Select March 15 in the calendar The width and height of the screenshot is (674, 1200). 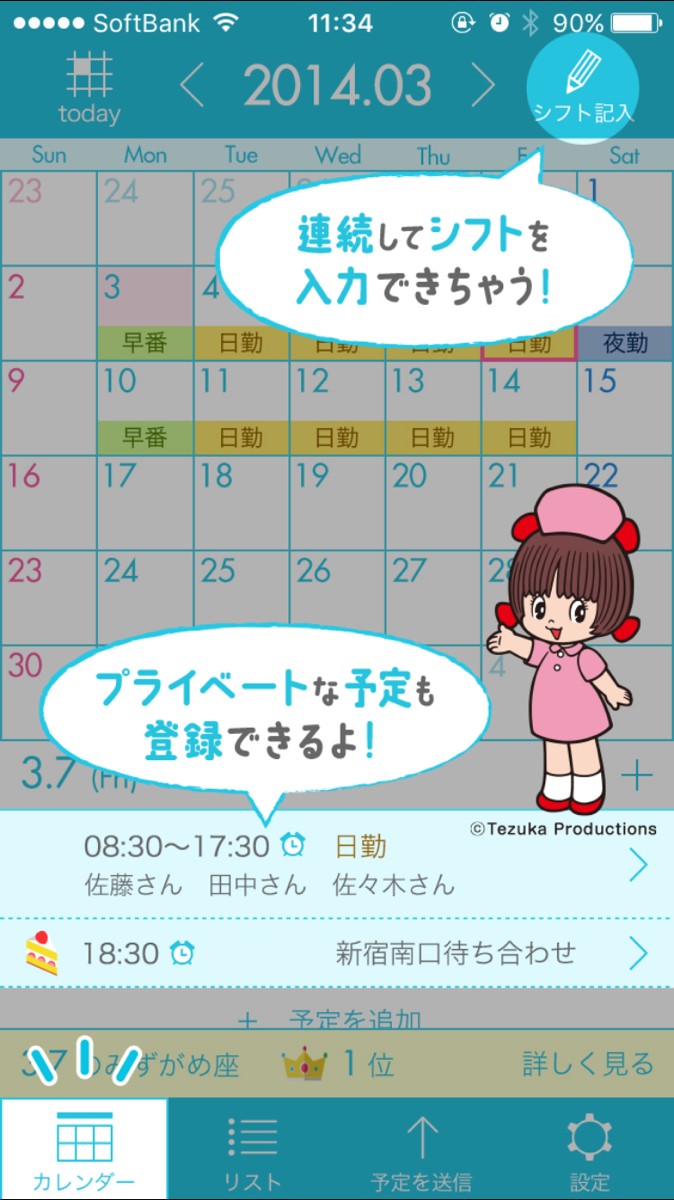[625, 408]
